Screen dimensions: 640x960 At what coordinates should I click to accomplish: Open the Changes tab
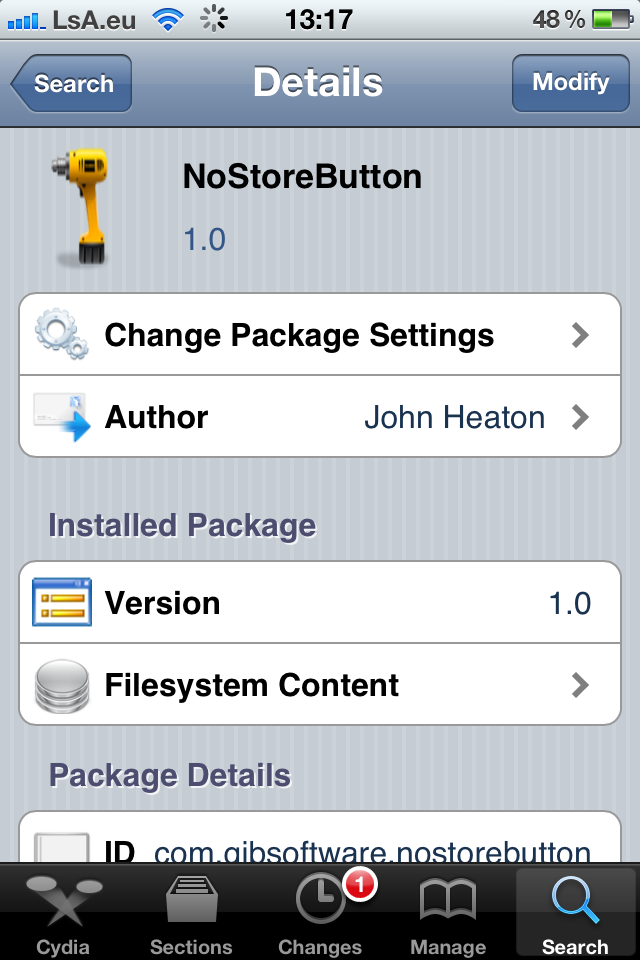320,912
